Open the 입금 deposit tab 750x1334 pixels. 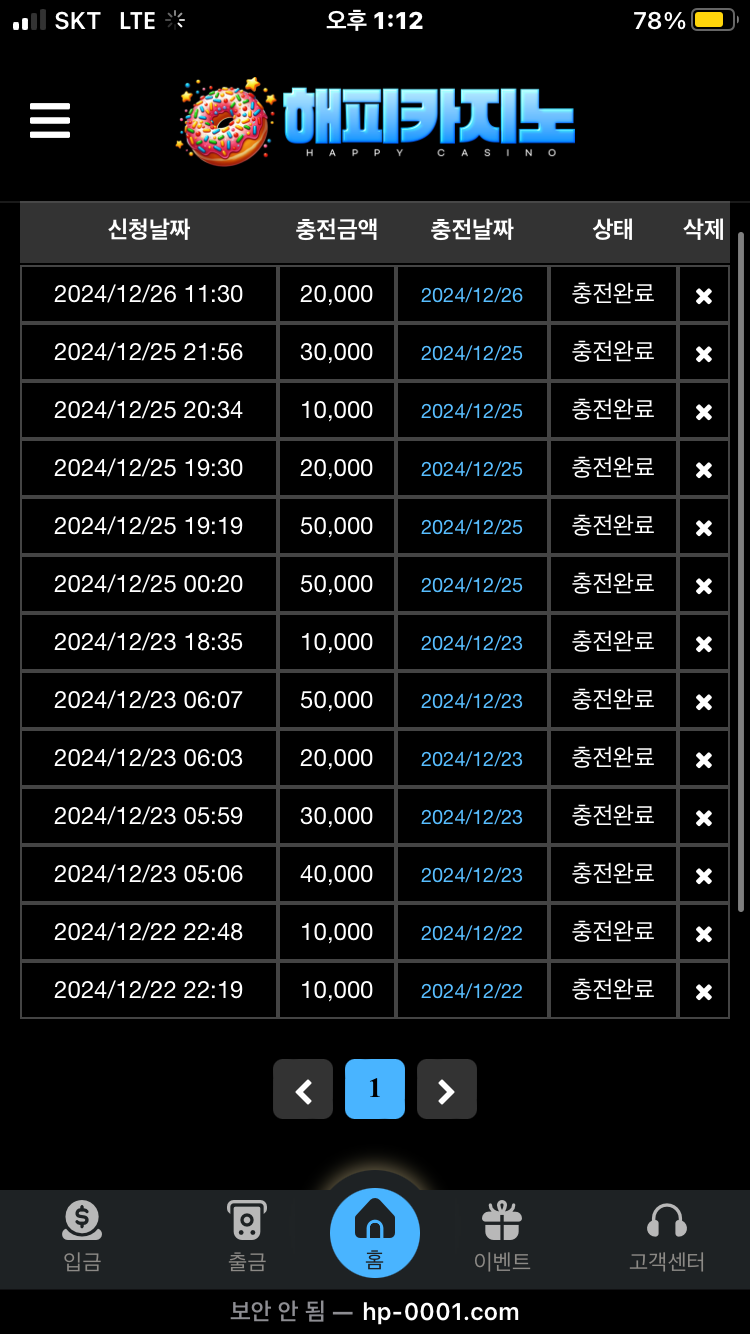(82, 1237)
